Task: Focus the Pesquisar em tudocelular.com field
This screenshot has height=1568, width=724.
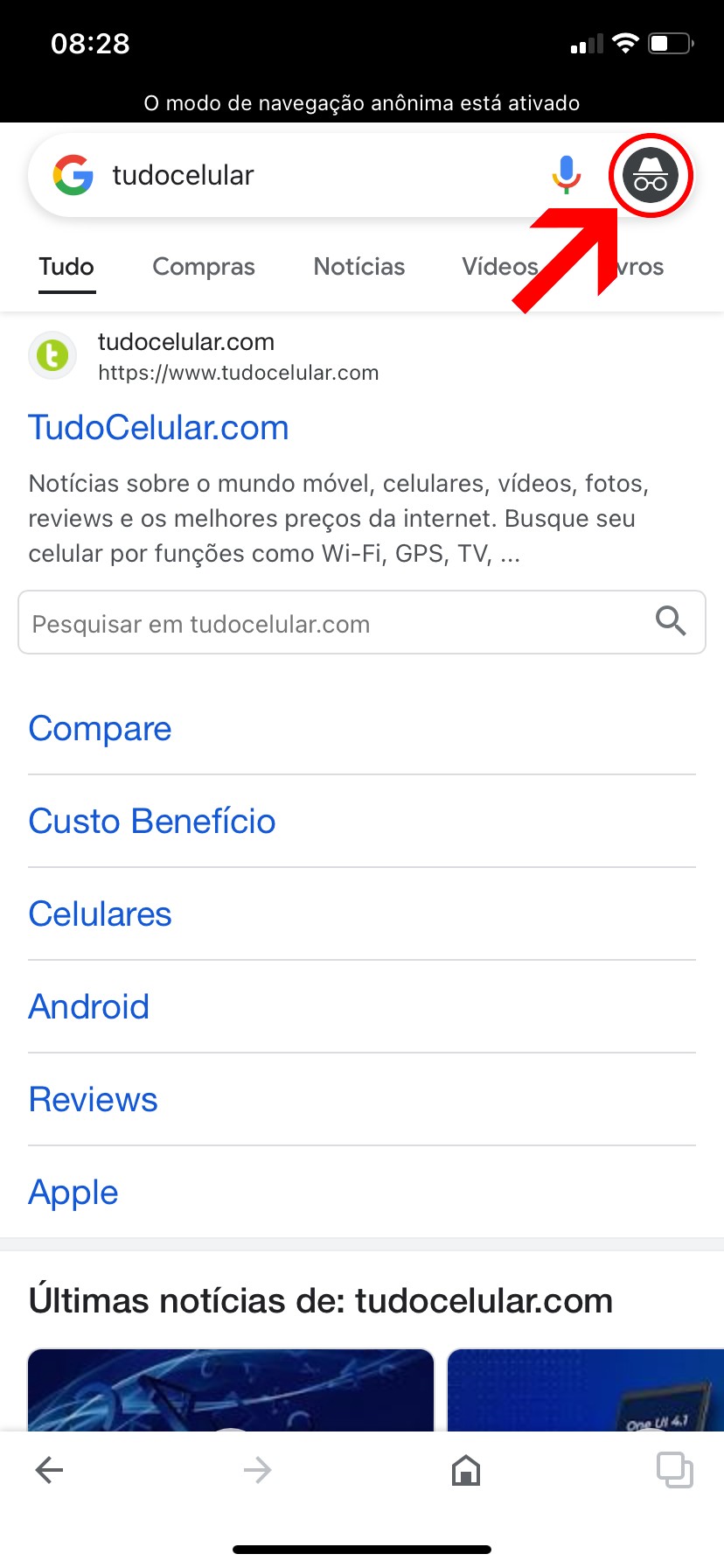Action: (x=332, y=624)
